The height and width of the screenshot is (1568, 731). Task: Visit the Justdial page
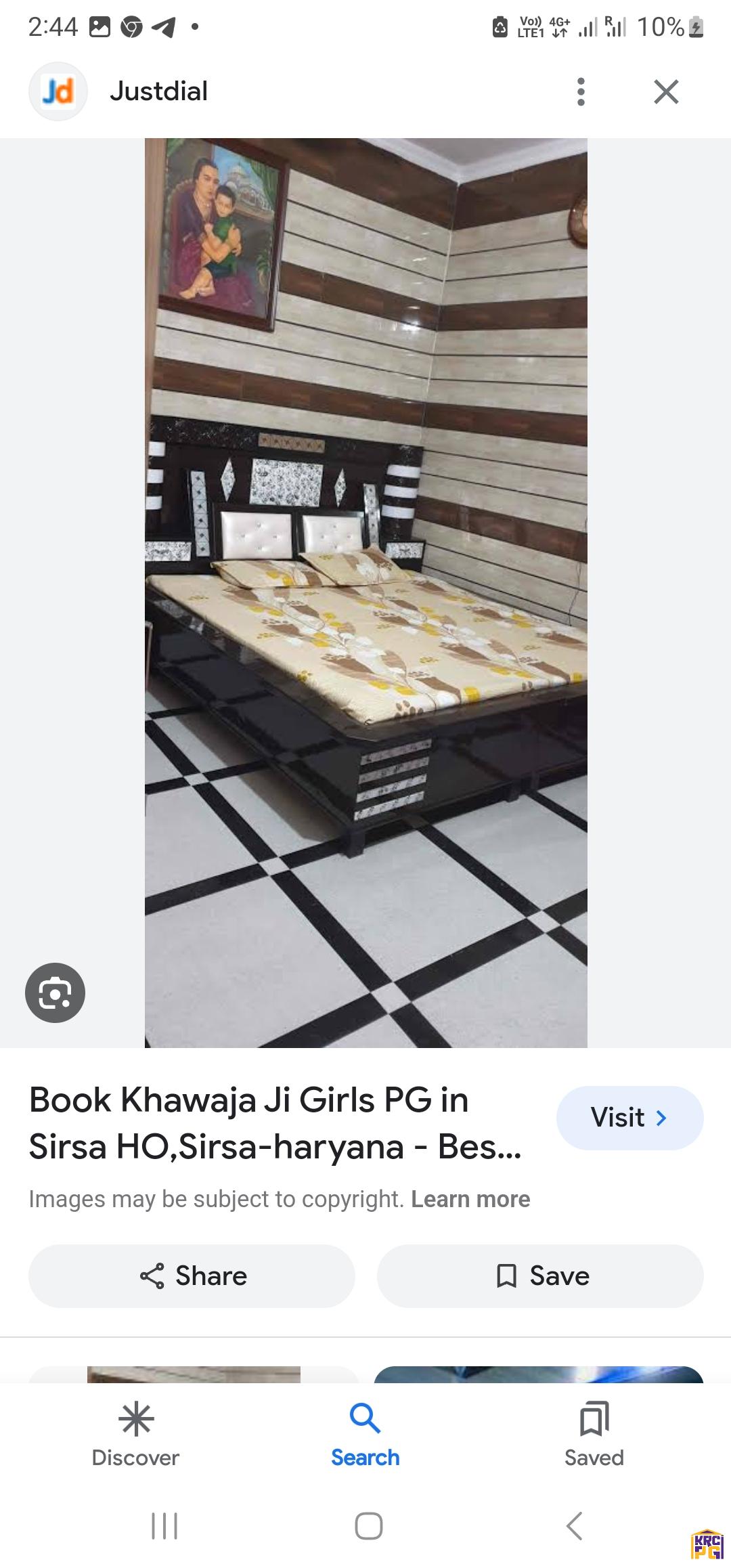[629, 1118]
